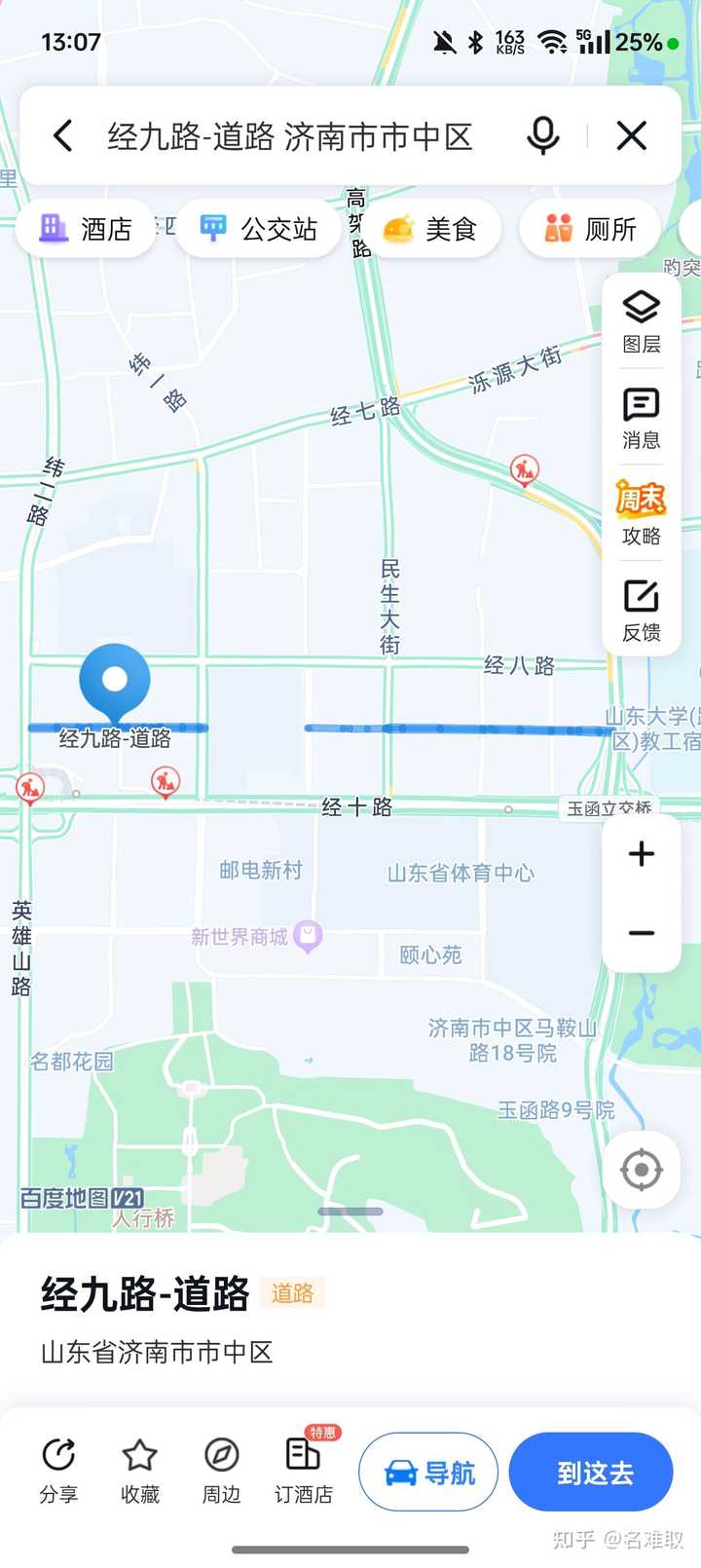Viewport: 701px width, 1568px height.
Task: Explore 周边 nearby places
Action: [221, 1471]
